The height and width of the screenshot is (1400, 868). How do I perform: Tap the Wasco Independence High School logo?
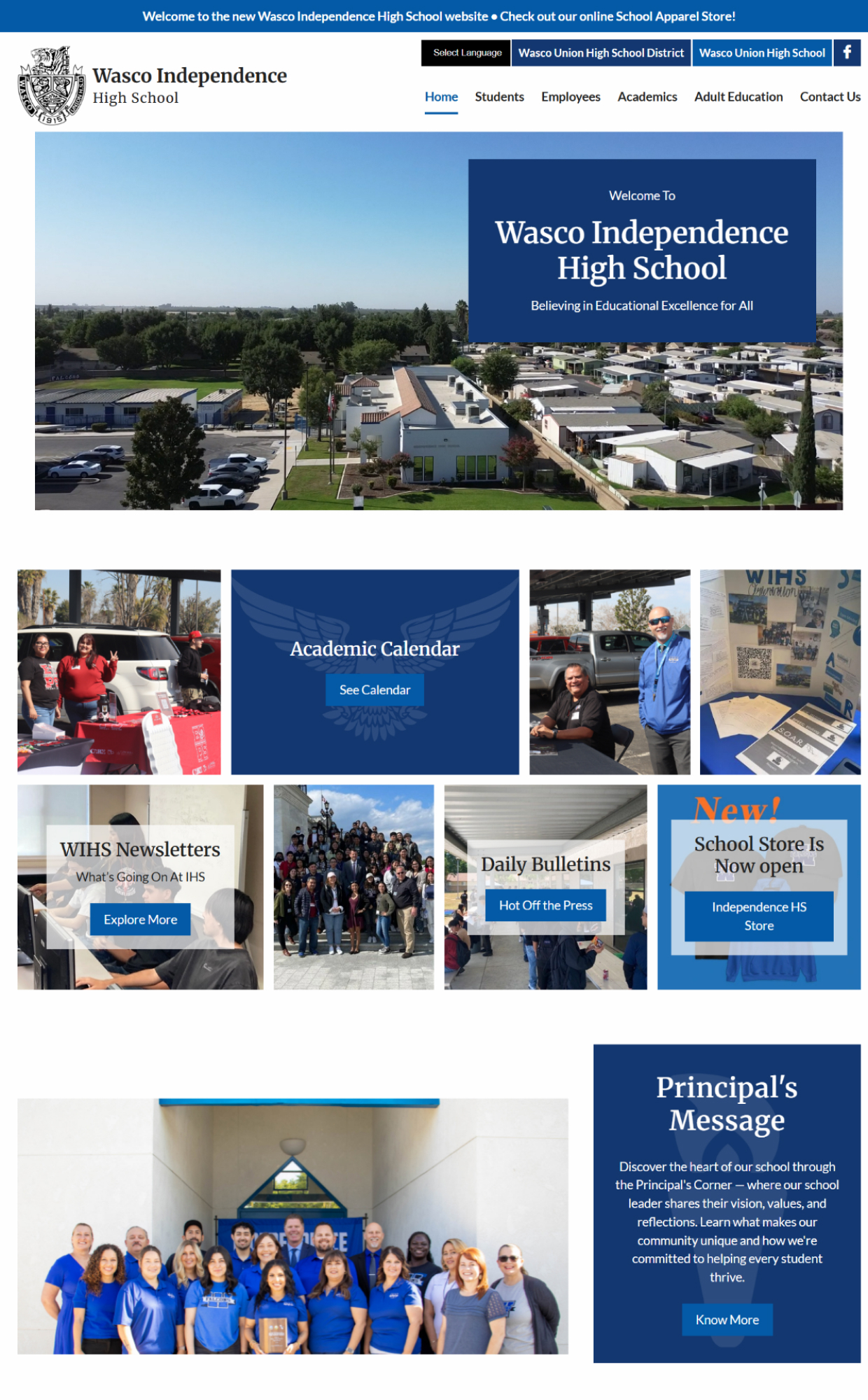point(52,85)
